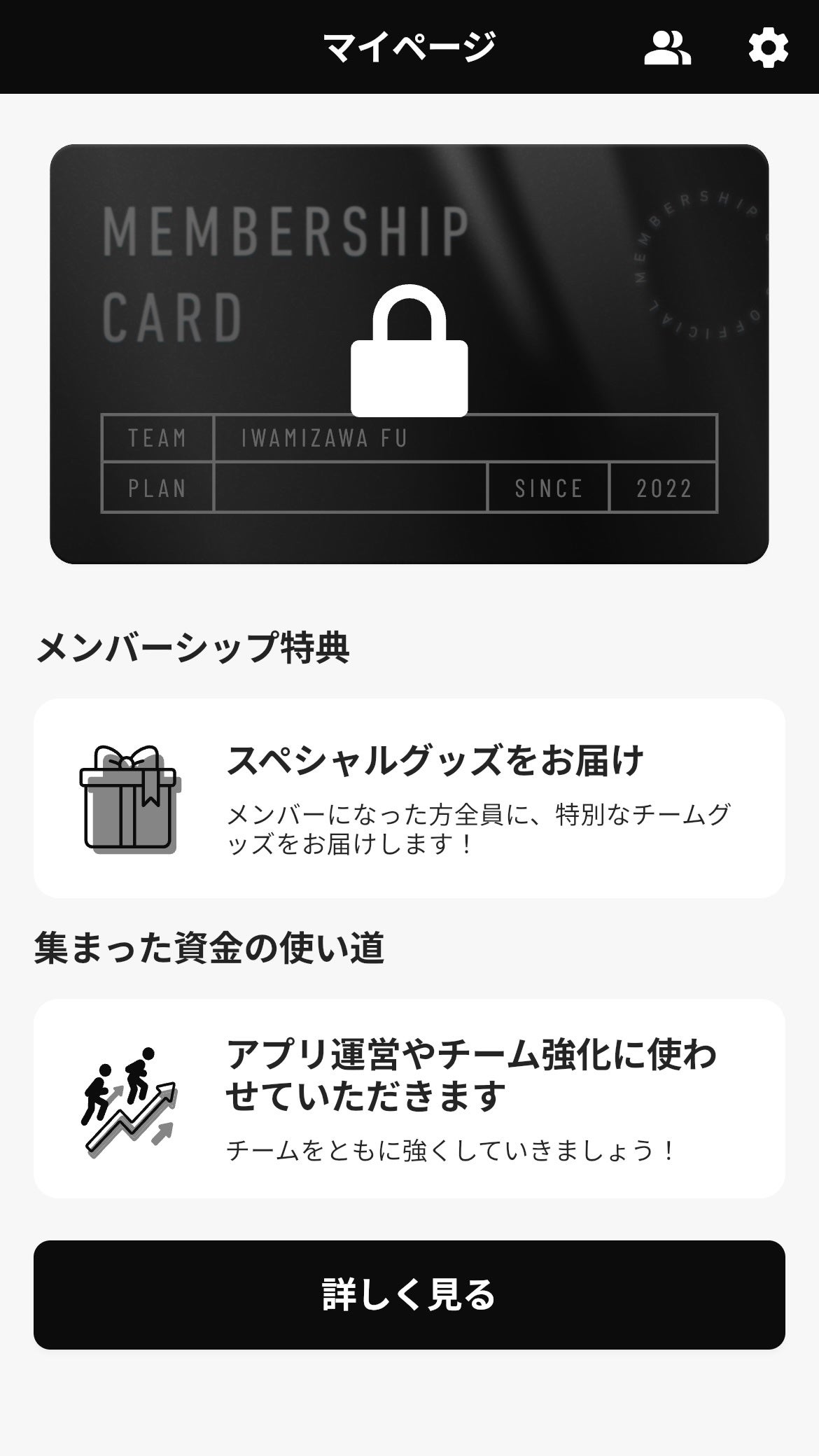Tap the locked membership card
Screen dimensions: 819x1456
point(409,354)
